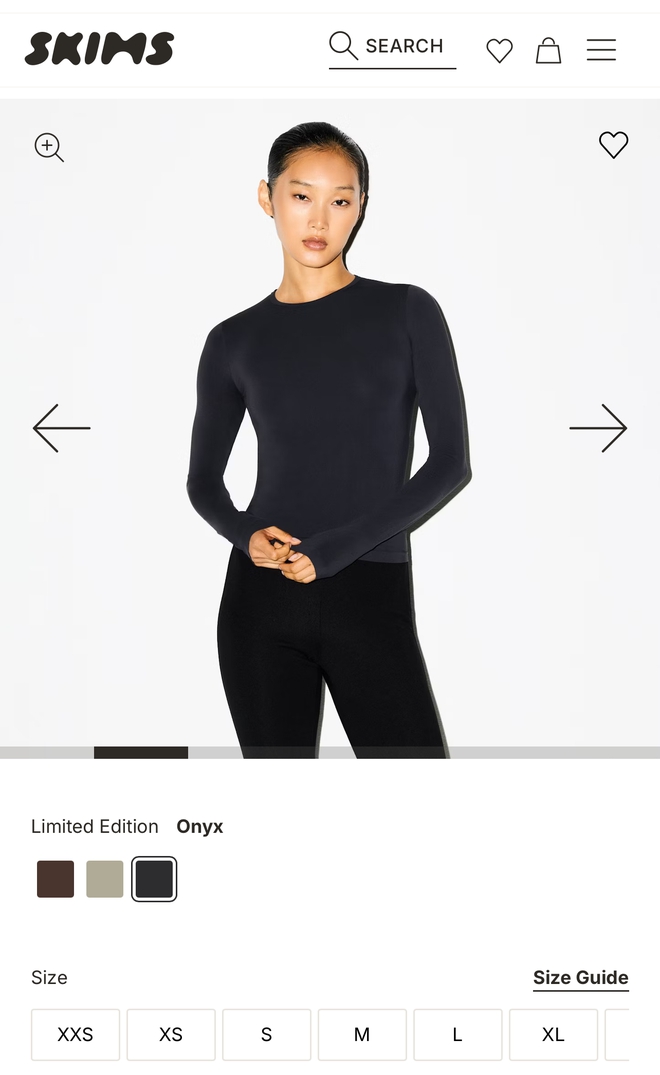Select the beige color swatch
Screen dimensions: 660x1075
point(105,879)
